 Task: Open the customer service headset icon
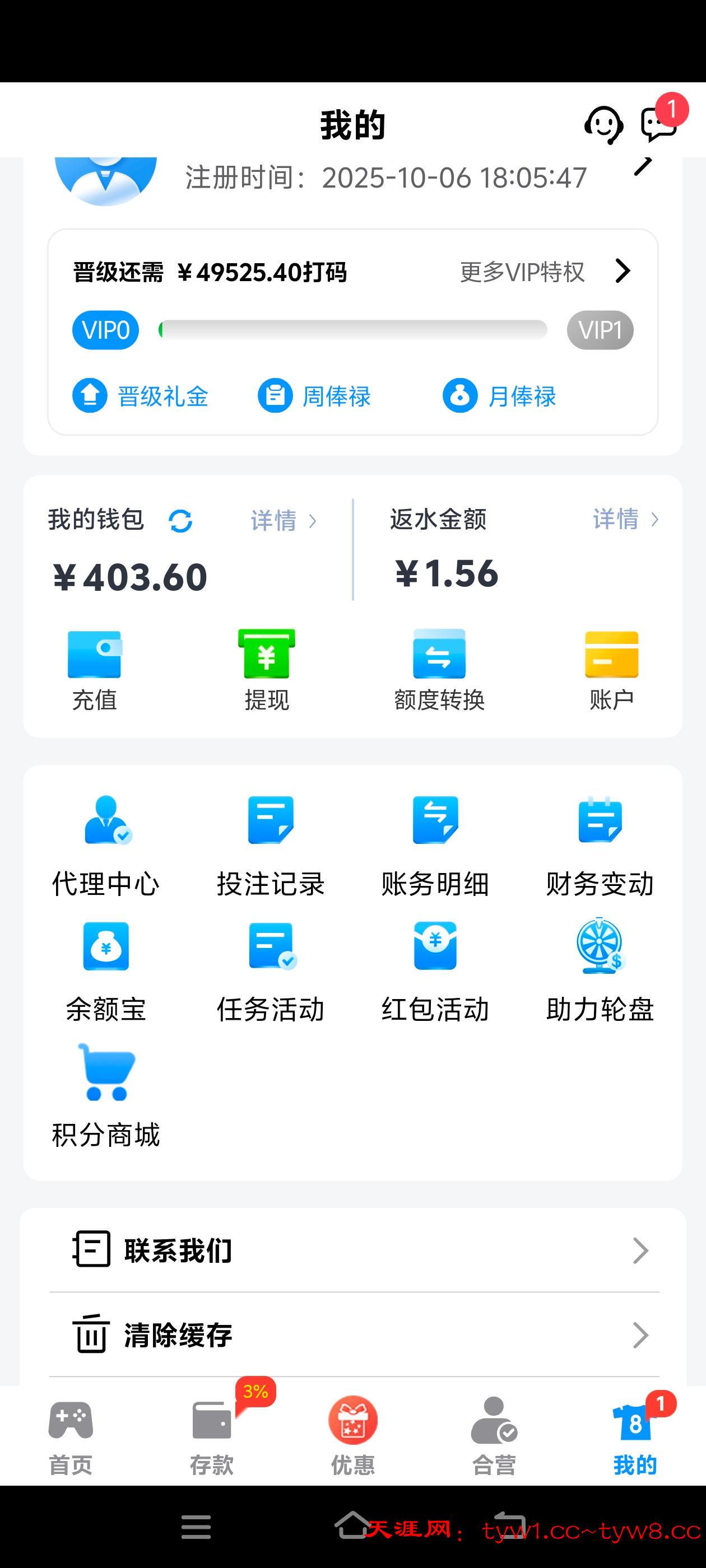pyautogui.click(x=603, y=125)
